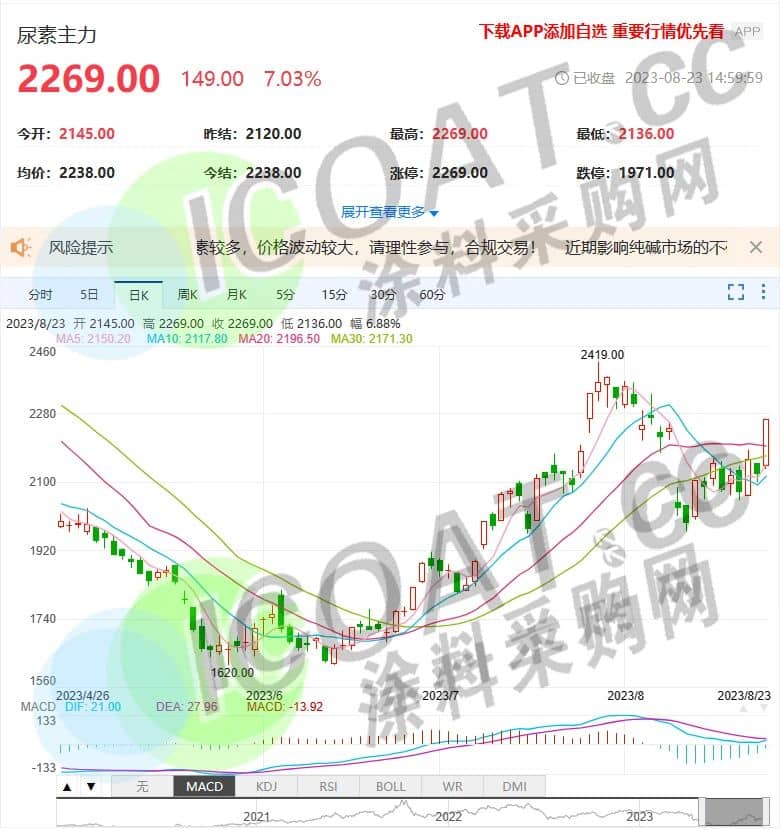Switch the indicator to KDJ
This screenshot has width=781, height=830.
pyautogui.click(x=266, y=786)
